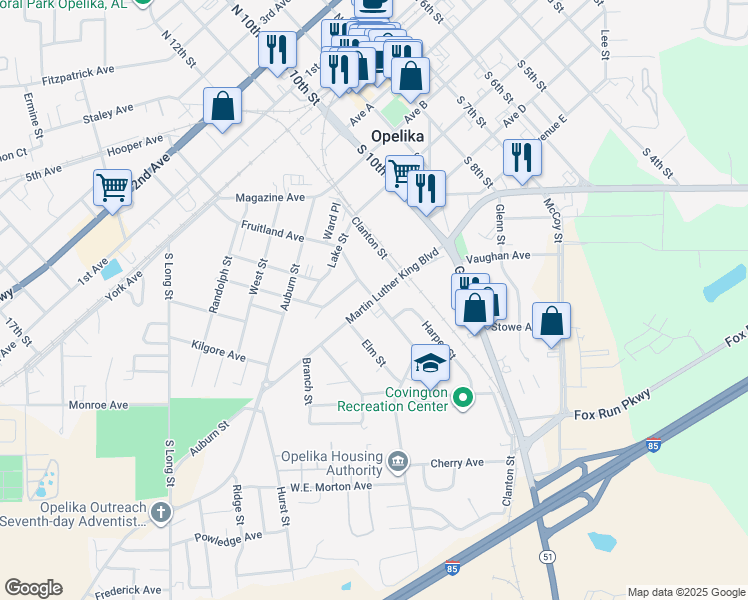The image size is (748, 600).
Task: Open the shopping bag marker near Staley Ave
Action: tap(222, 109)
